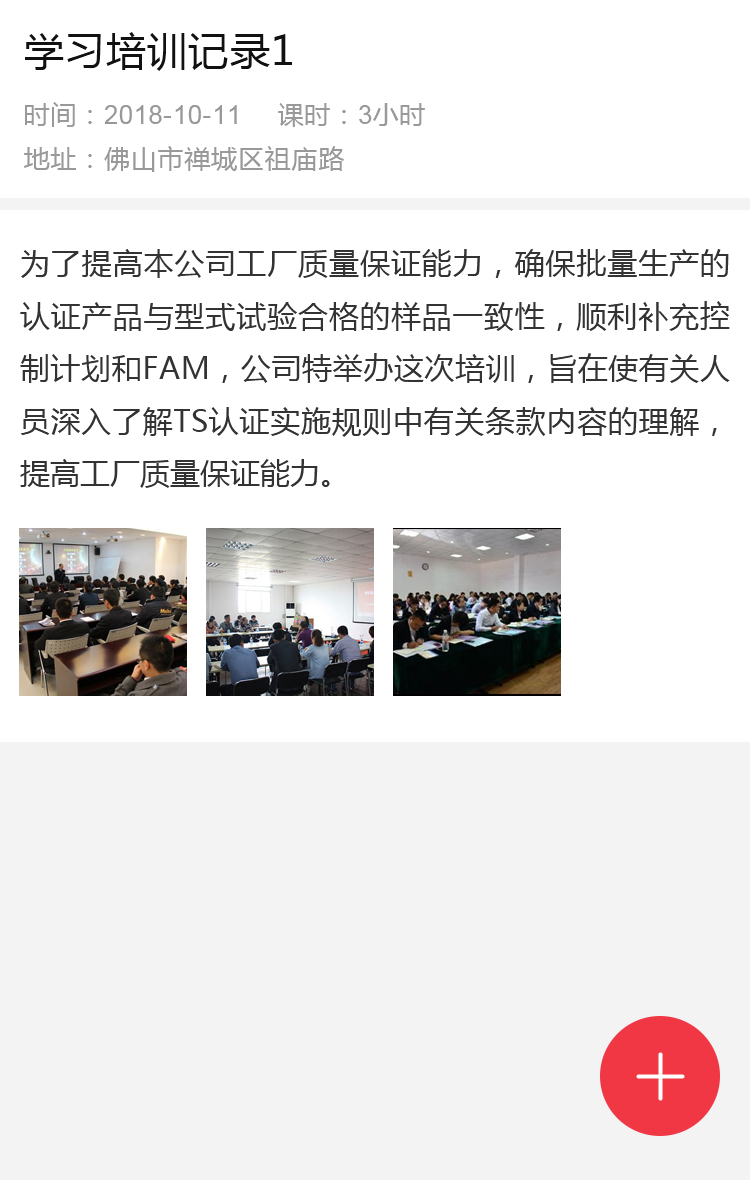This screenshot has height=1180, width=750.
Task: Tap the red plus floating button
Action: [x=660, y=1076]
